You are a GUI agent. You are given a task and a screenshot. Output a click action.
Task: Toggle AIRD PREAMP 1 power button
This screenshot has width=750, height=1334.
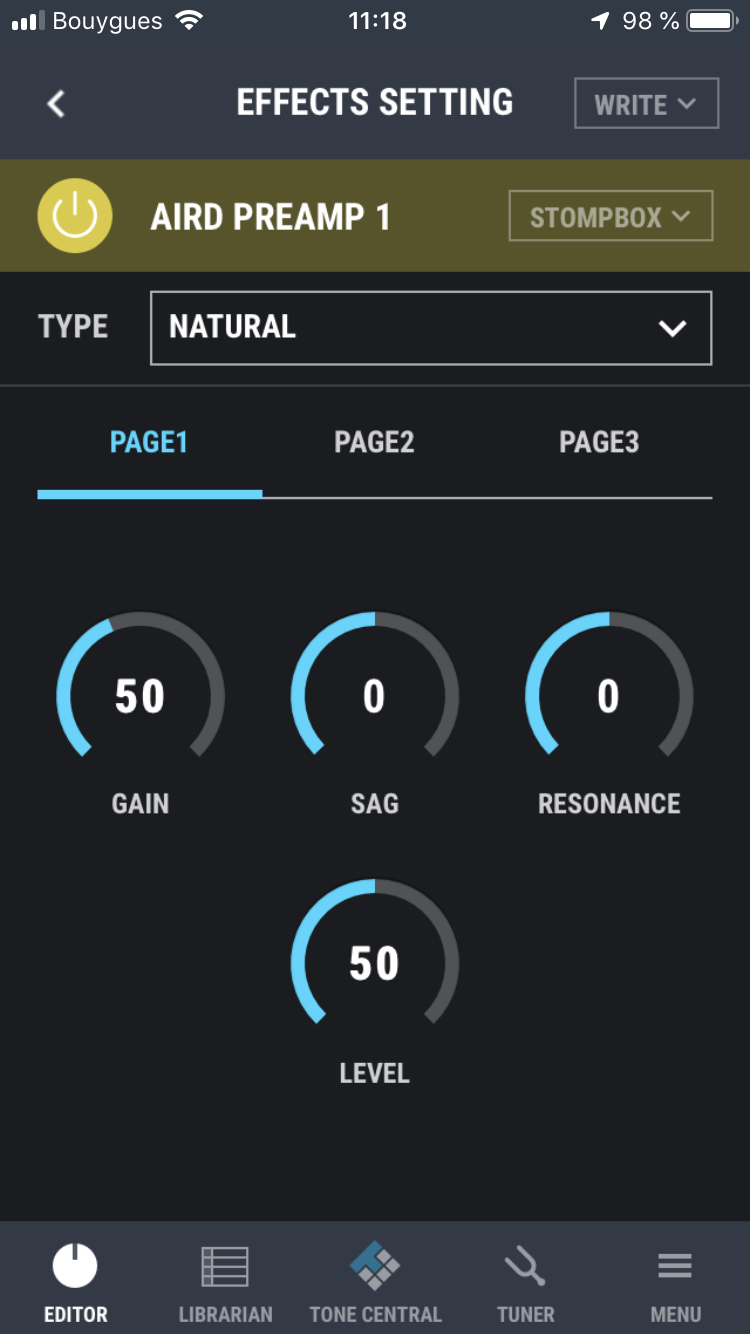pyautogui.click(x=75, y=216)
